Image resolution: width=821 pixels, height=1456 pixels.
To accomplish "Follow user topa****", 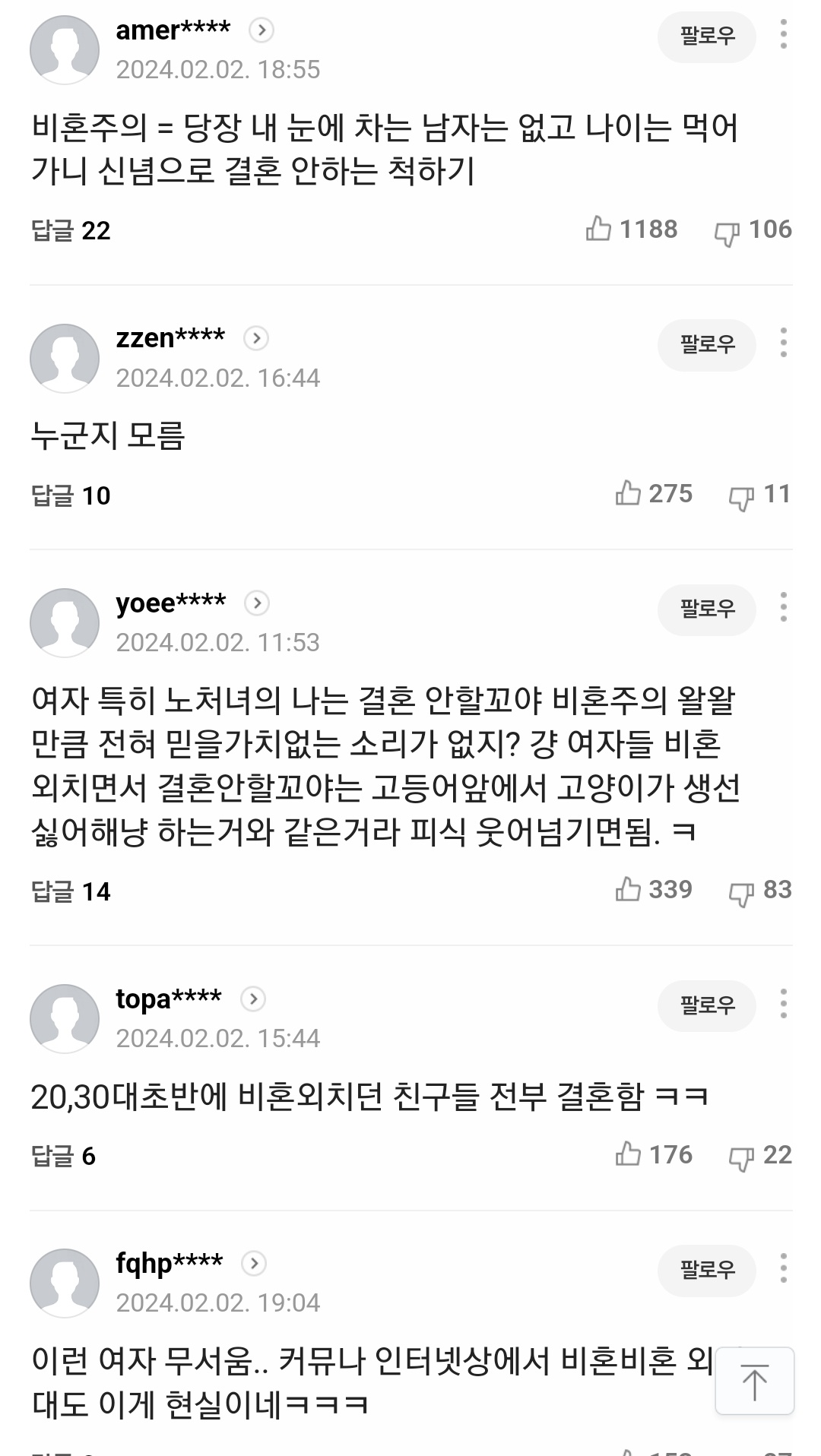I will coord(707,1005).
